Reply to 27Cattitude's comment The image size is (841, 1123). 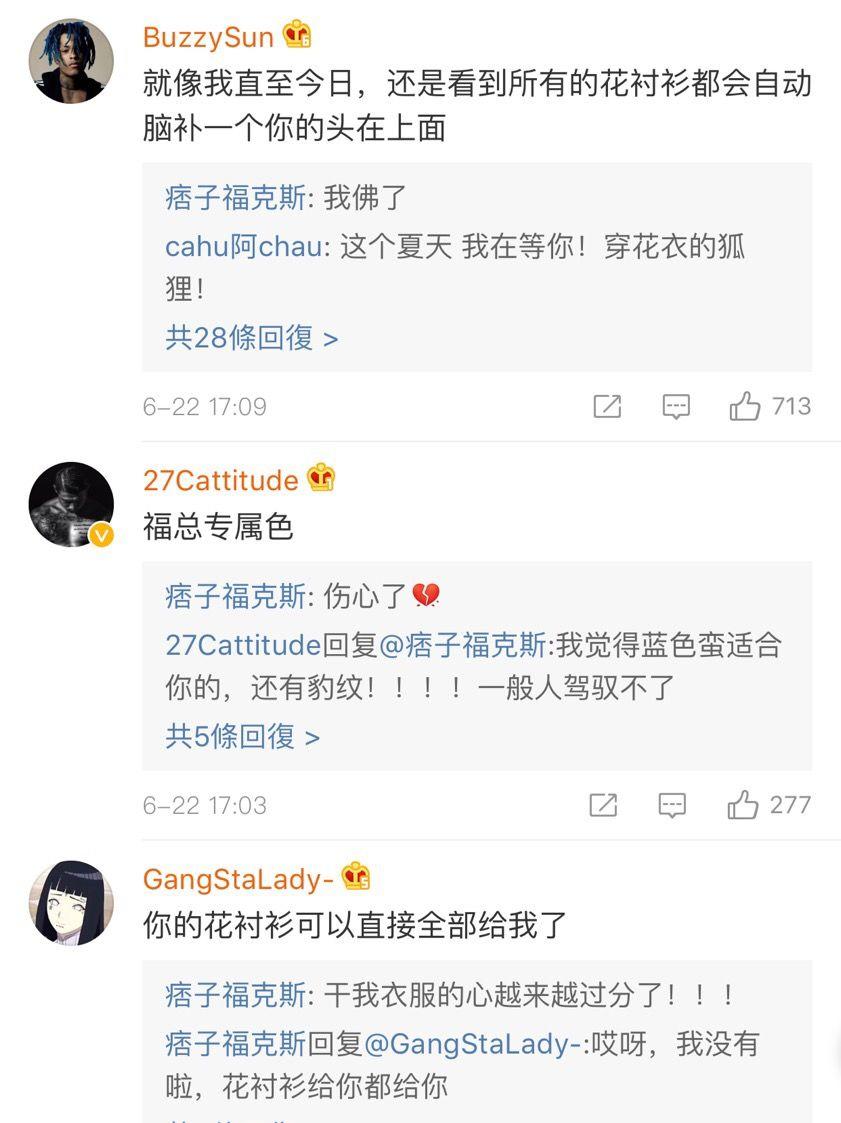673,805
